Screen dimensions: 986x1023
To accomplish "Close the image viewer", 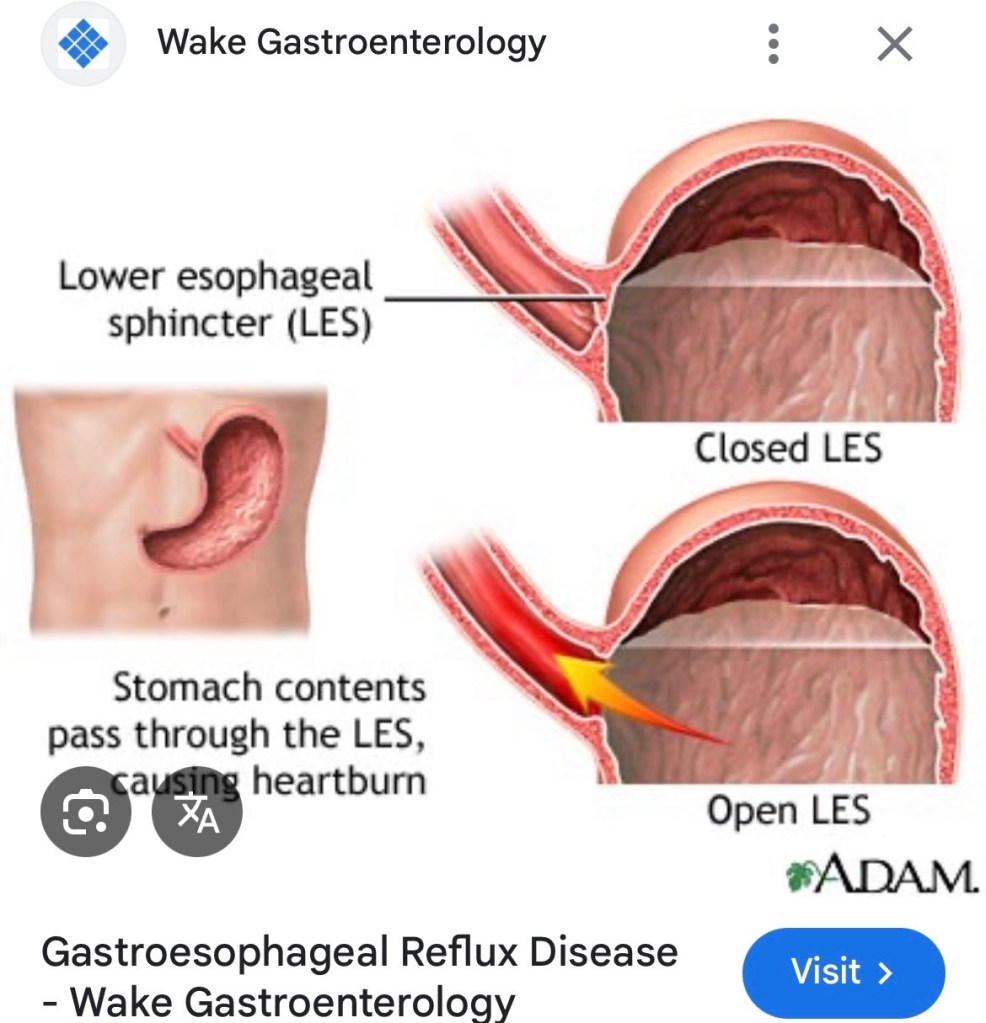I will pos(893,44).
